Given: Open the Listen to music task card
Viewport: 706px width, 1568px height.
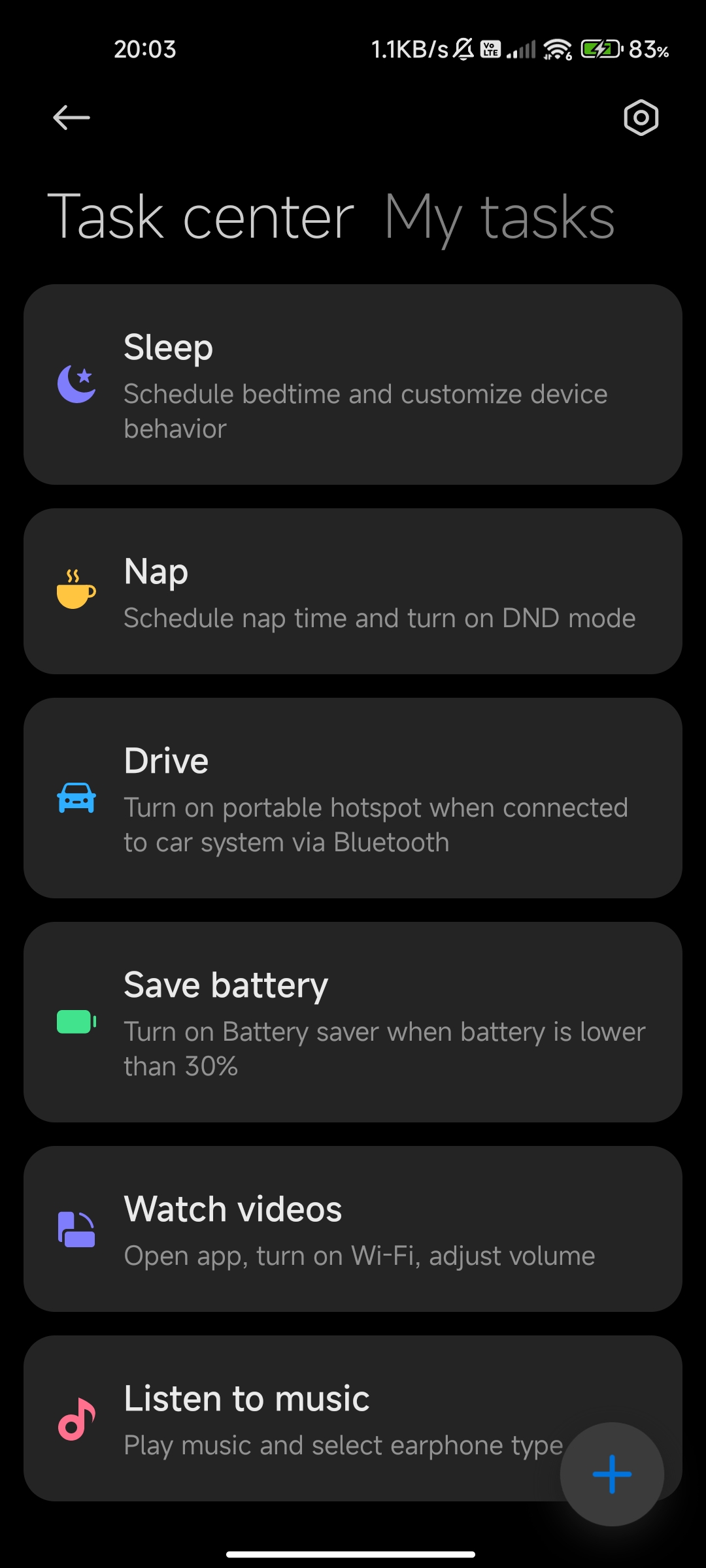Looking at the screenshot, I should 353,1418.
